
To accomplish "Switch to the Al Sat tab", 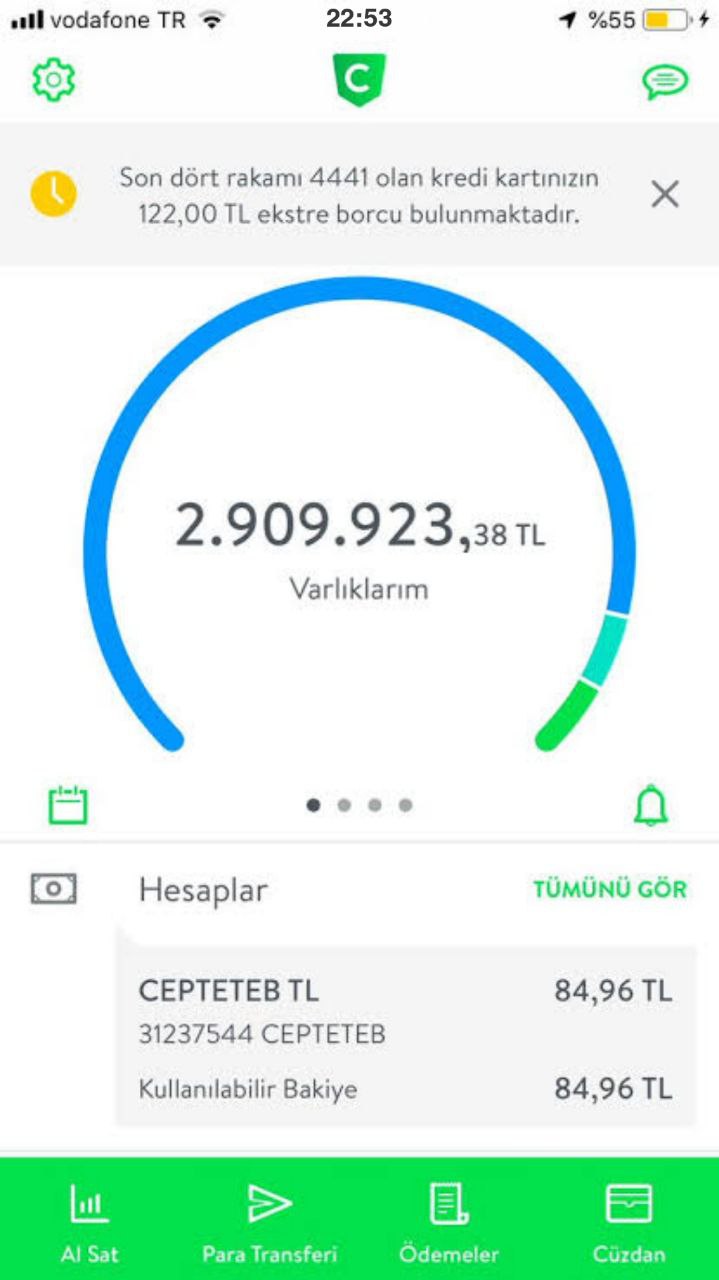I will (x=88, y=1220).
